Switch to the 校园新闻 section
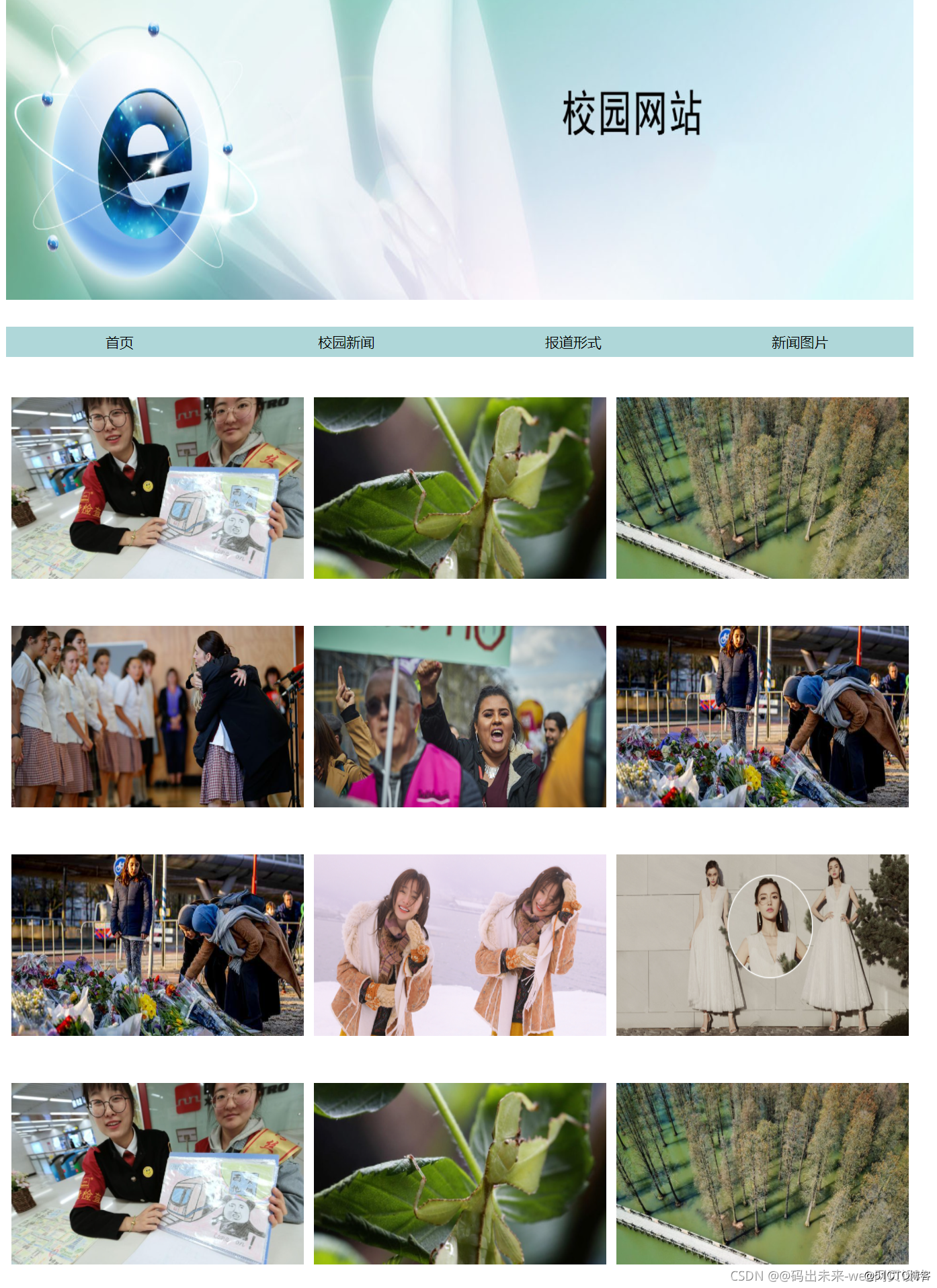 (x=346, y=343)
